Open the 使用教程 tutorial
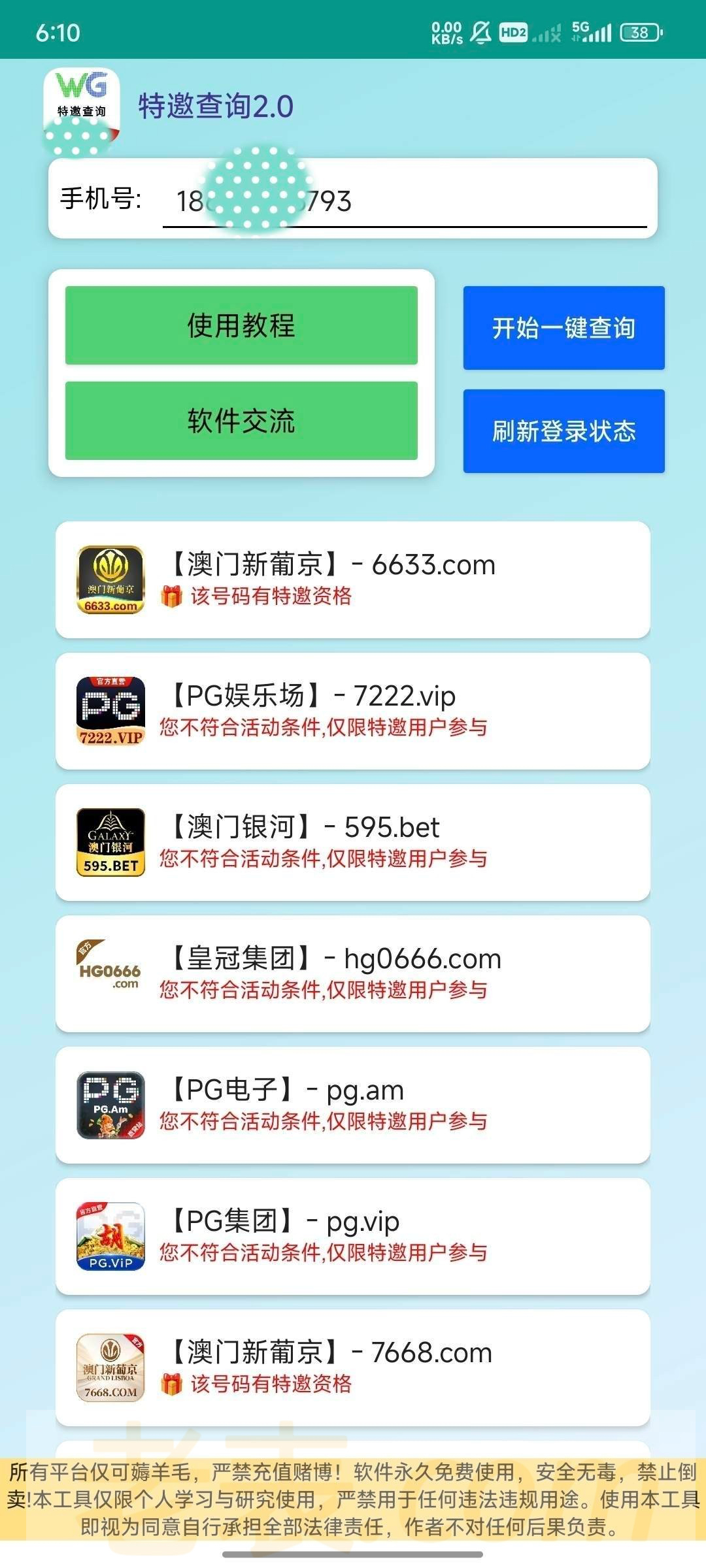706x1568 pixels. 241,325
